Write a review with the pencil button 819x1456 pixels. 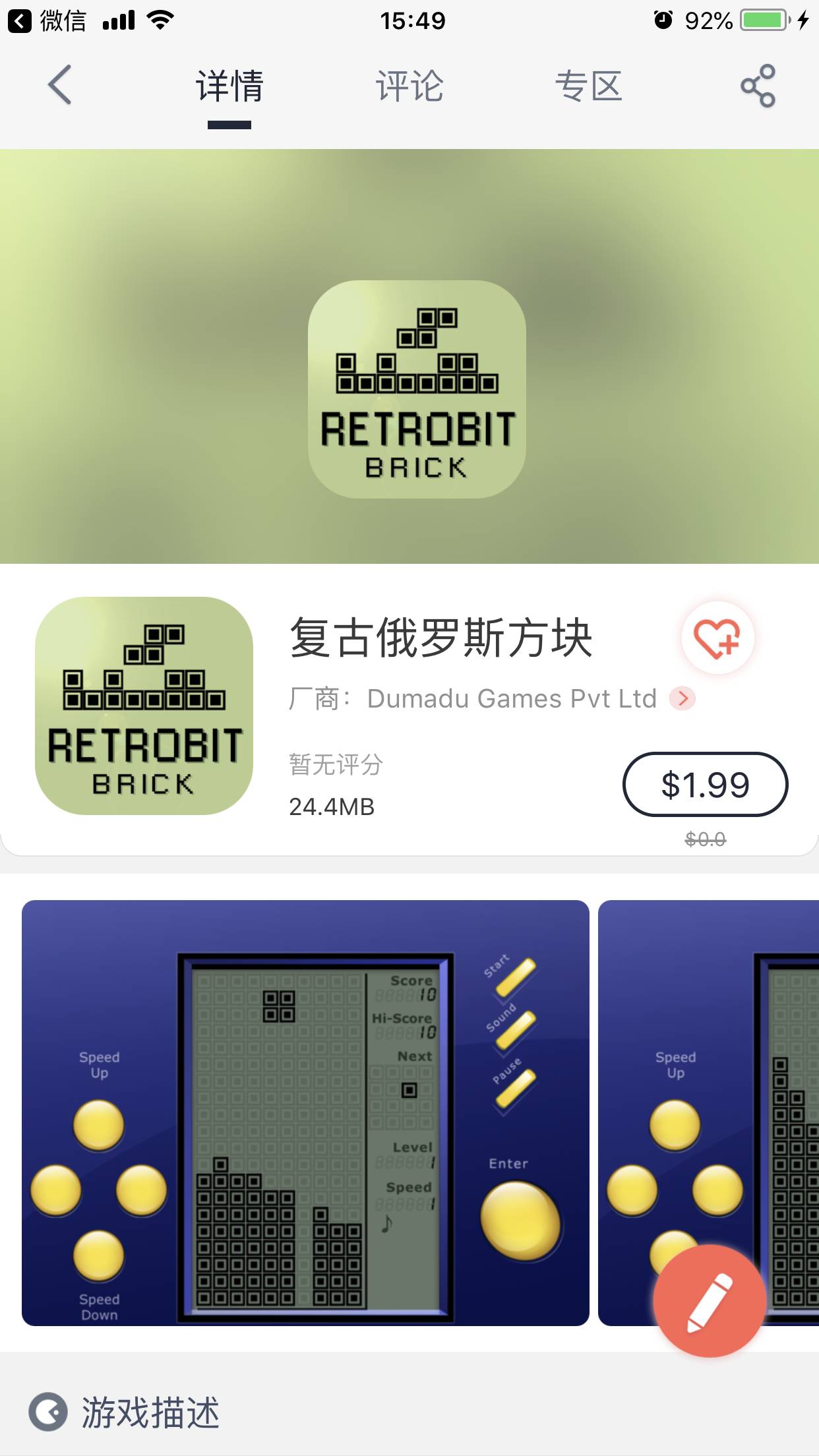pos(710,1300)
